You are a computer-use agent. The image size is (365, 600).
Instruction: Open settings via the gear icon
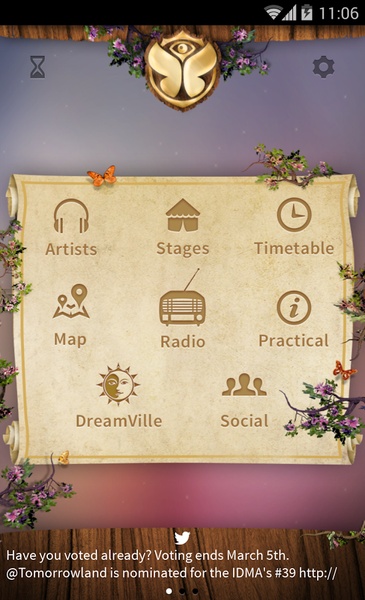[x=323, y=67]
